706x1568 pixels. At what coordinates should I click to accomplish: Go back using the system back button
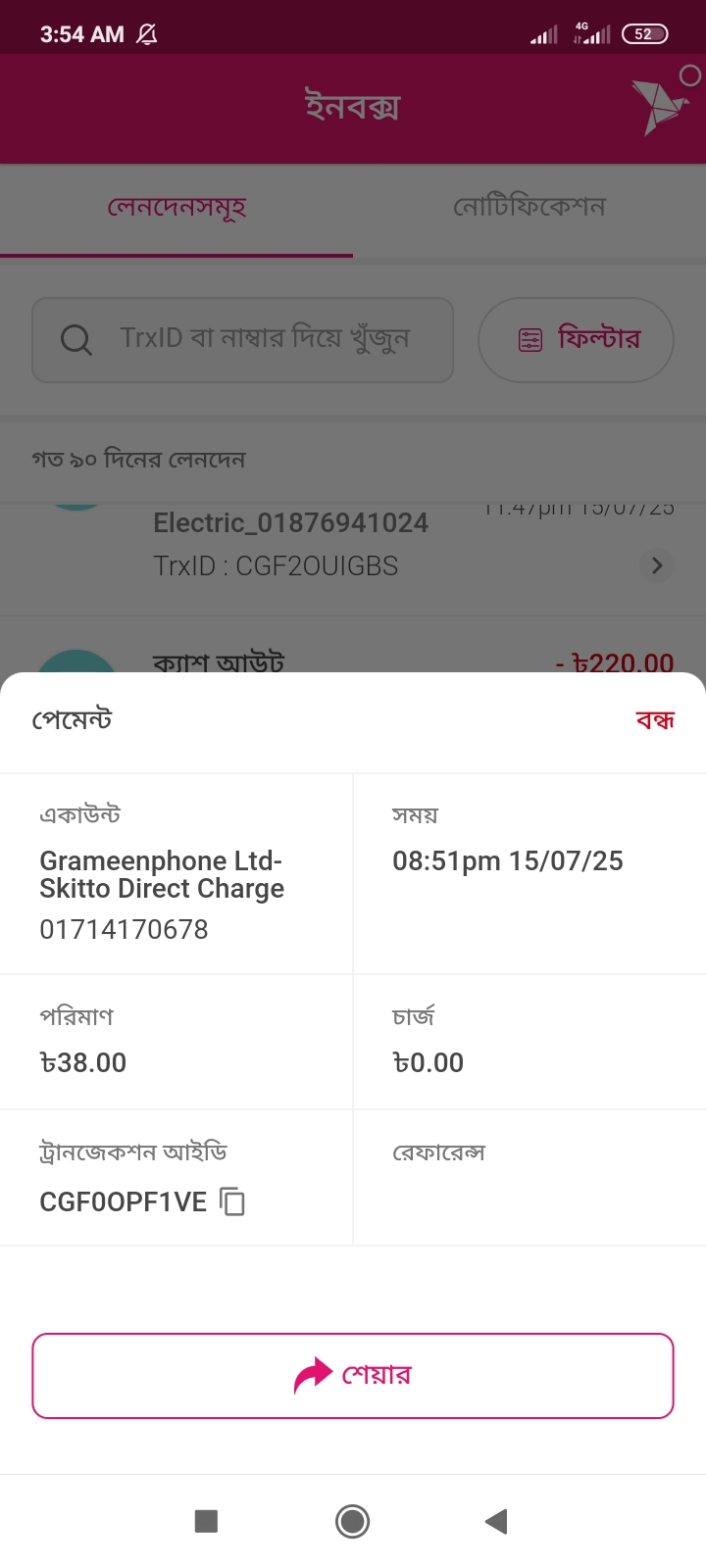496,1521
